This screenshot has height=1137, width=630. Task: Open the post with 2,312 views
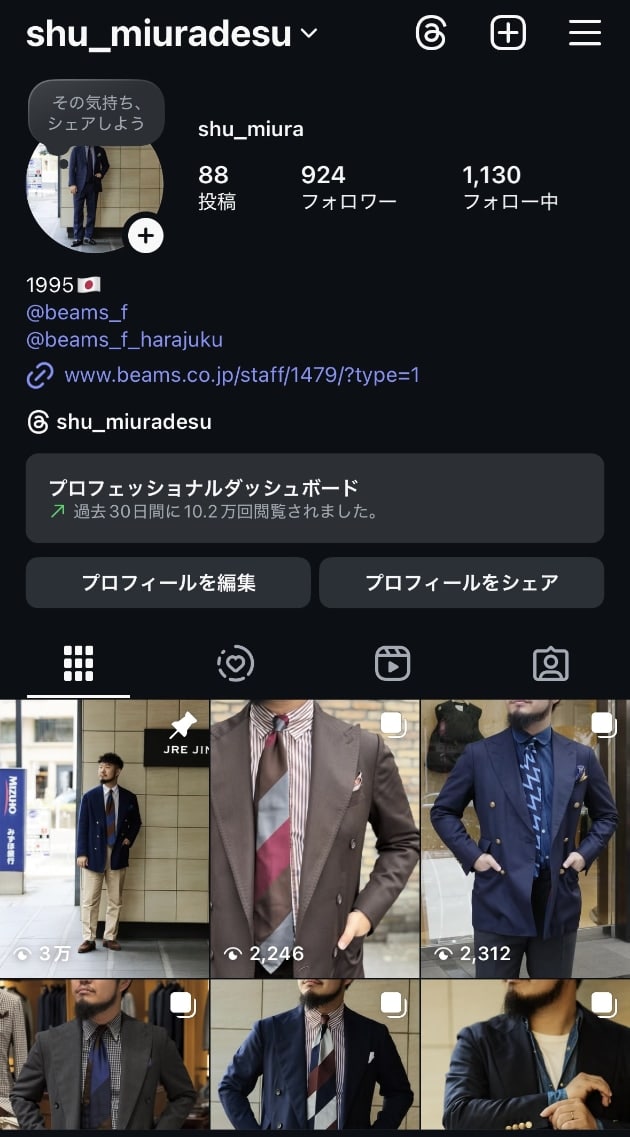click(x=524, y=838)
